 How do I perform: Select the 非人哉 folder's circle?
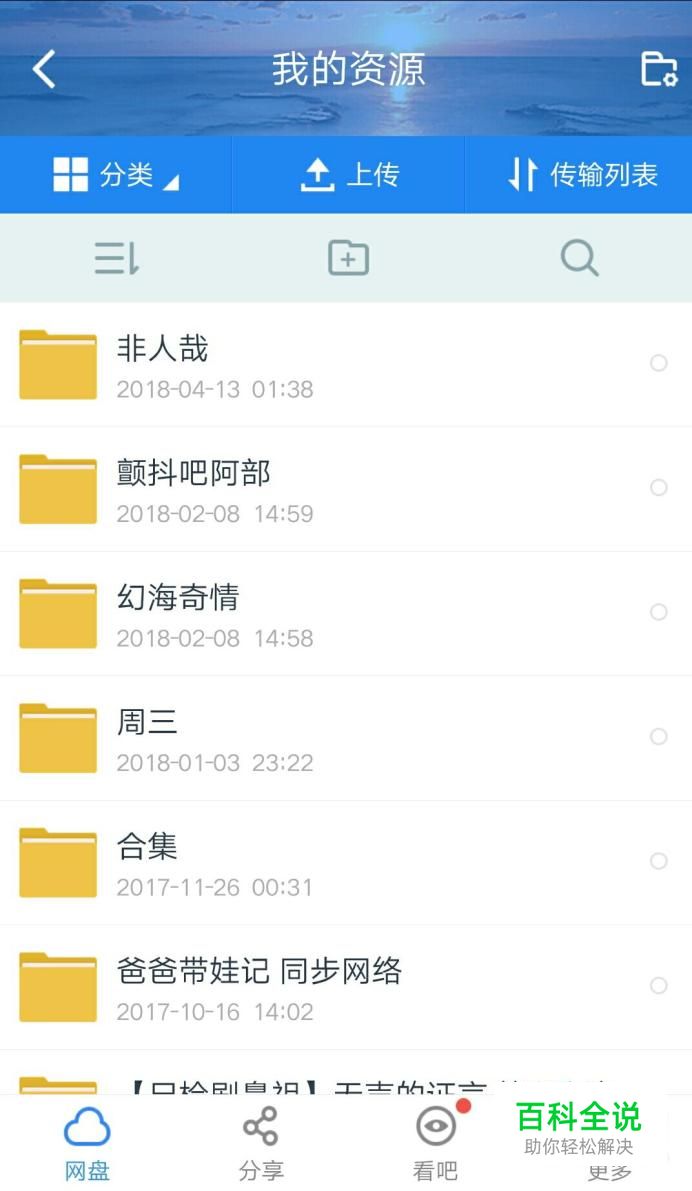click(658, 363)
